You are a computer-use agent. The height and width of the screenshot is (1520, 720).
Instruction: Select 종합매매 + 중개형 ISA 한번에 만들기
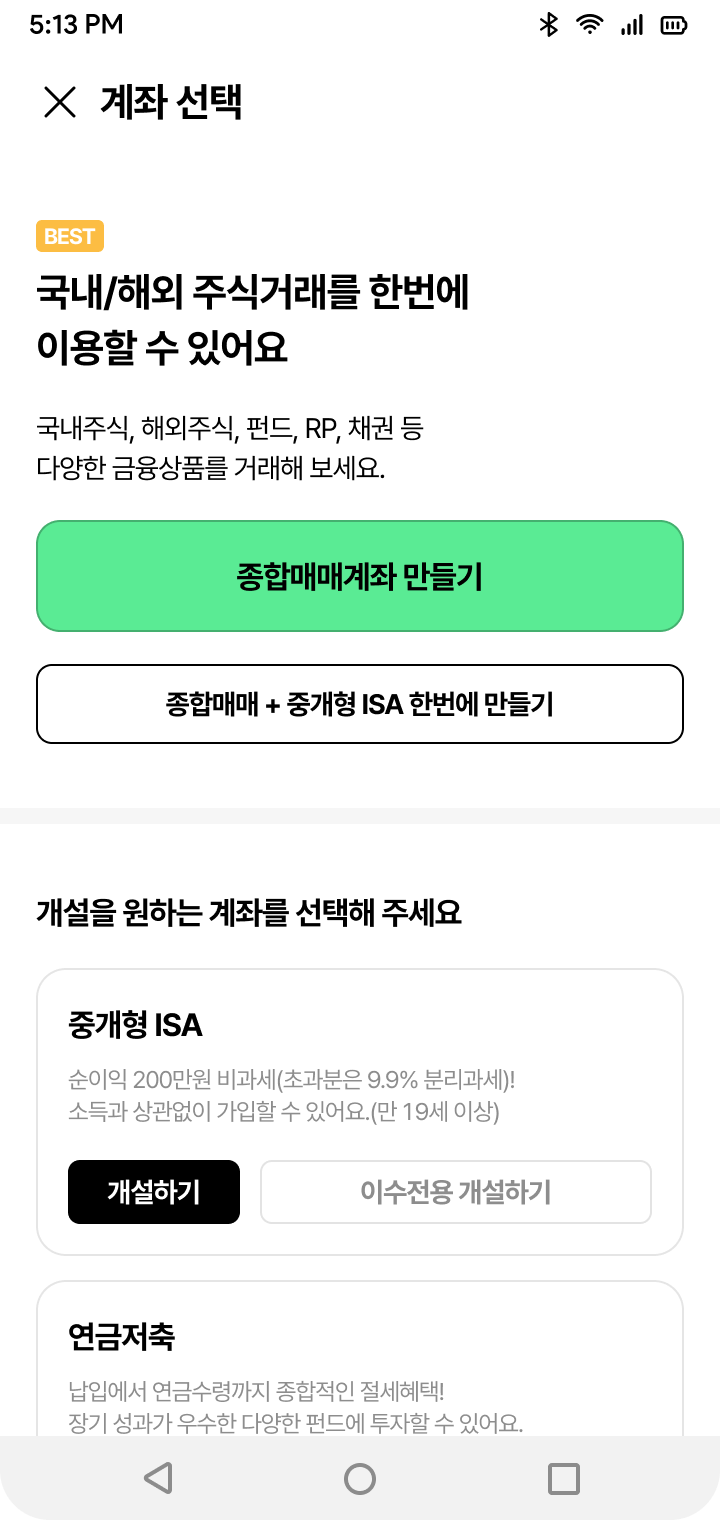coord(360,704)
